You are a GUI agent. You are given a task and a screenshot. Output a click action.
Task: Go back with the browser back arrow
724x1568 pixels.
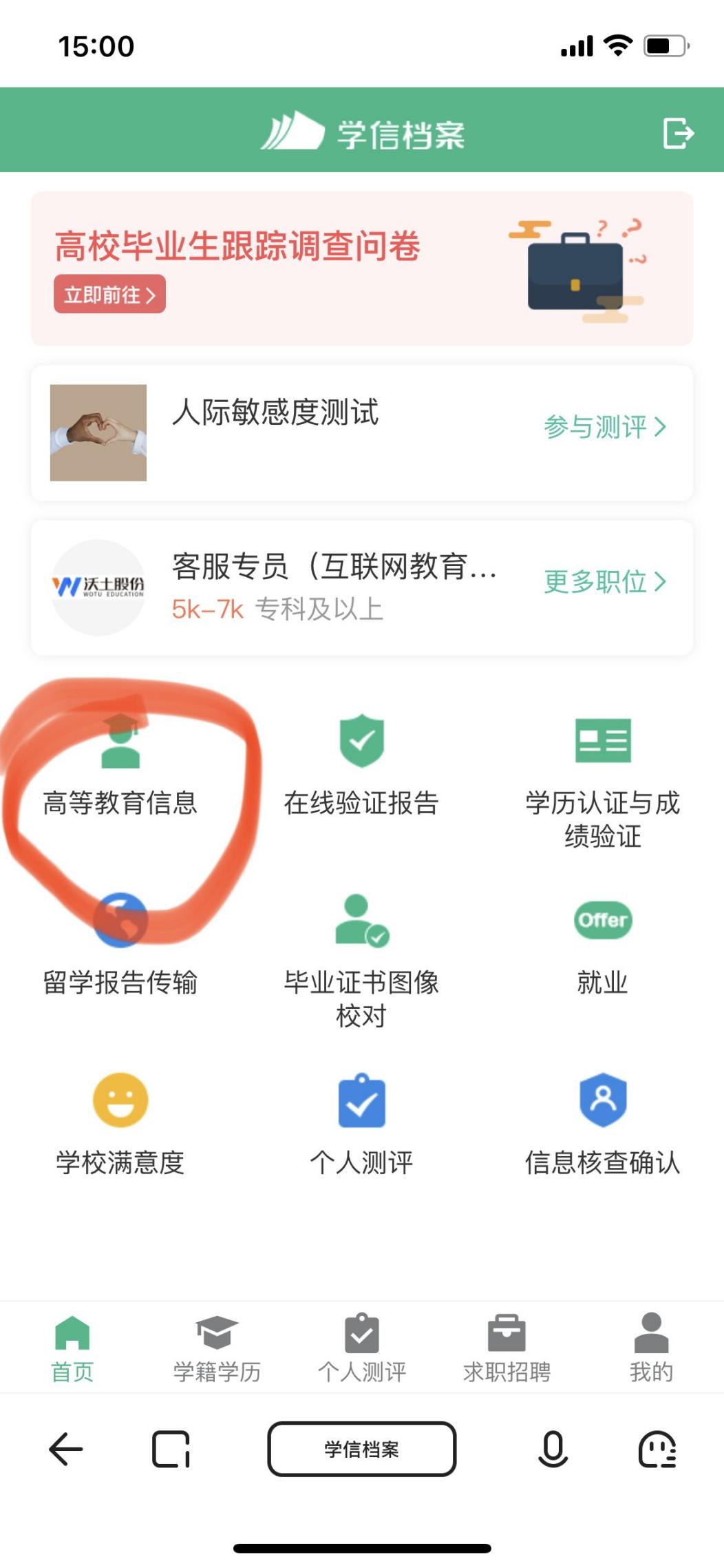(66, 1449)
